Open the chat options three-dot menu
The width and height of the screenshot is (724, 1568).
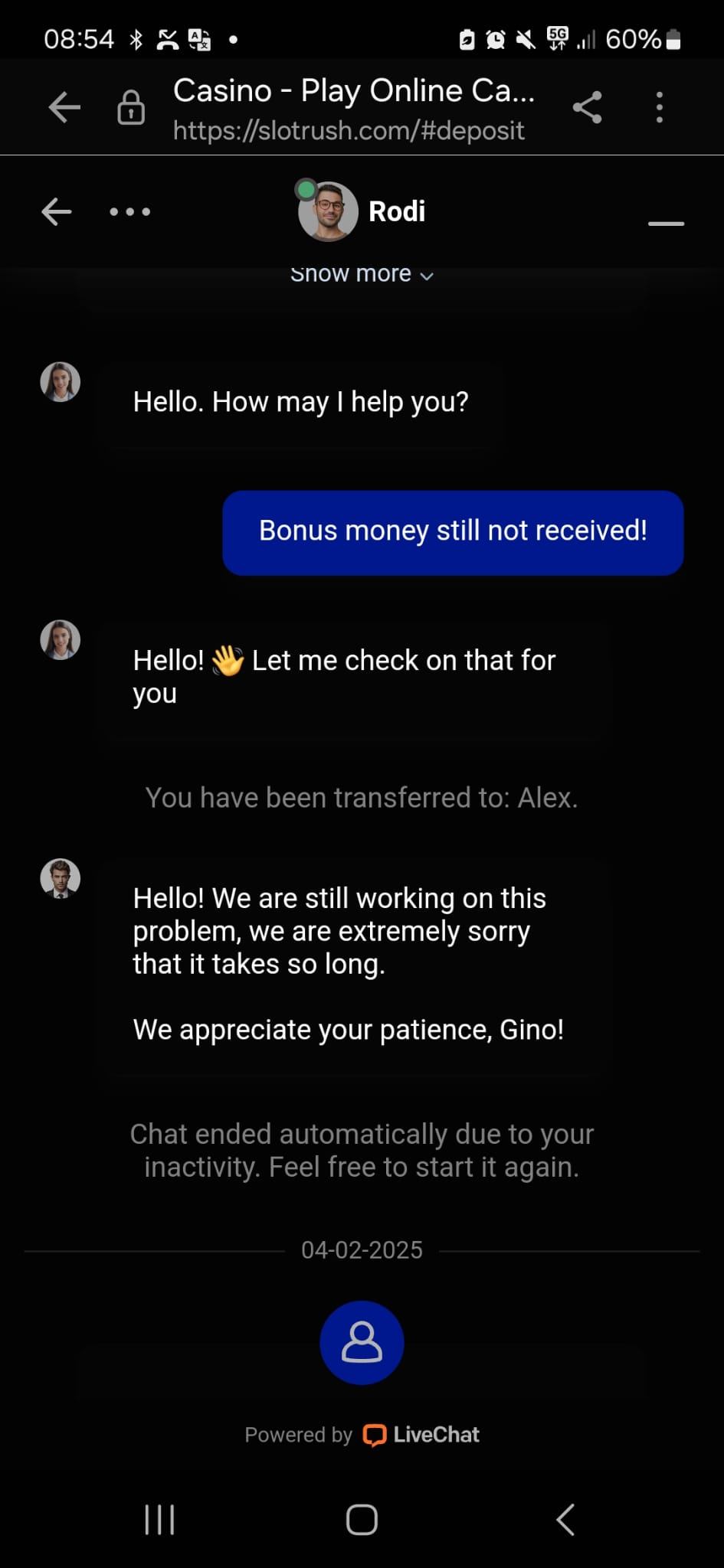(x=130, y=212)
